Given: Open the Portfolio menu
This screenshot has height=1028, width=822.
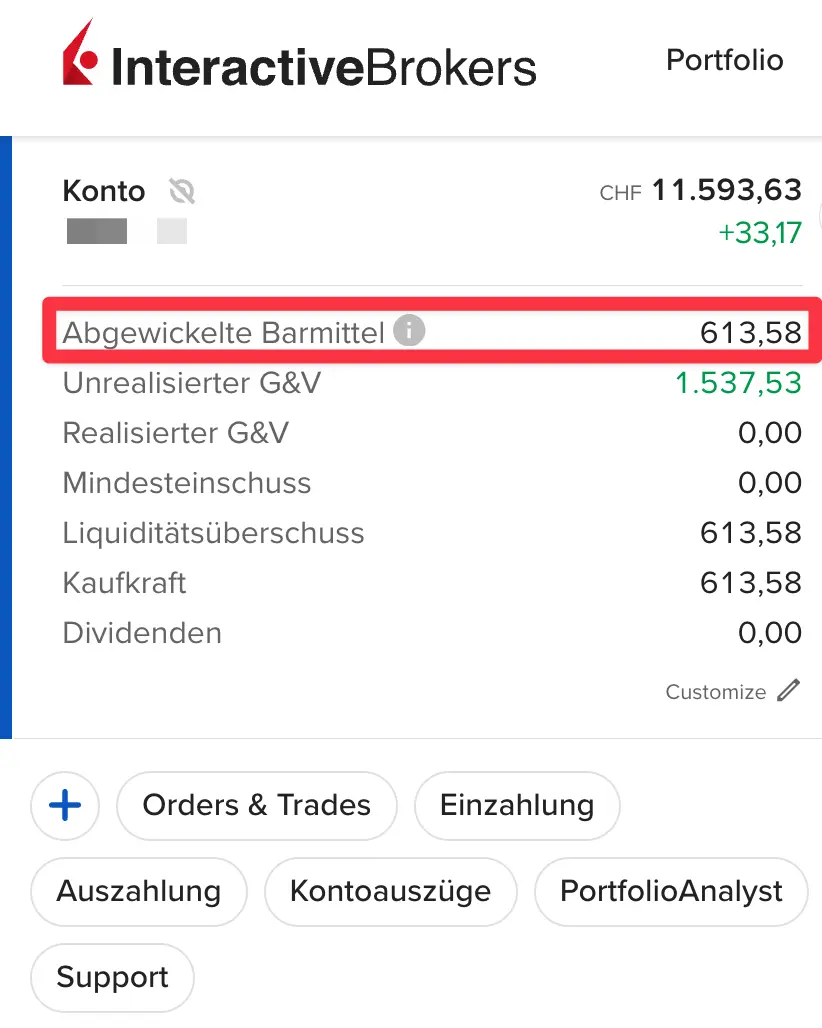Looking at the screenshot, I should (x=724, y=60).
